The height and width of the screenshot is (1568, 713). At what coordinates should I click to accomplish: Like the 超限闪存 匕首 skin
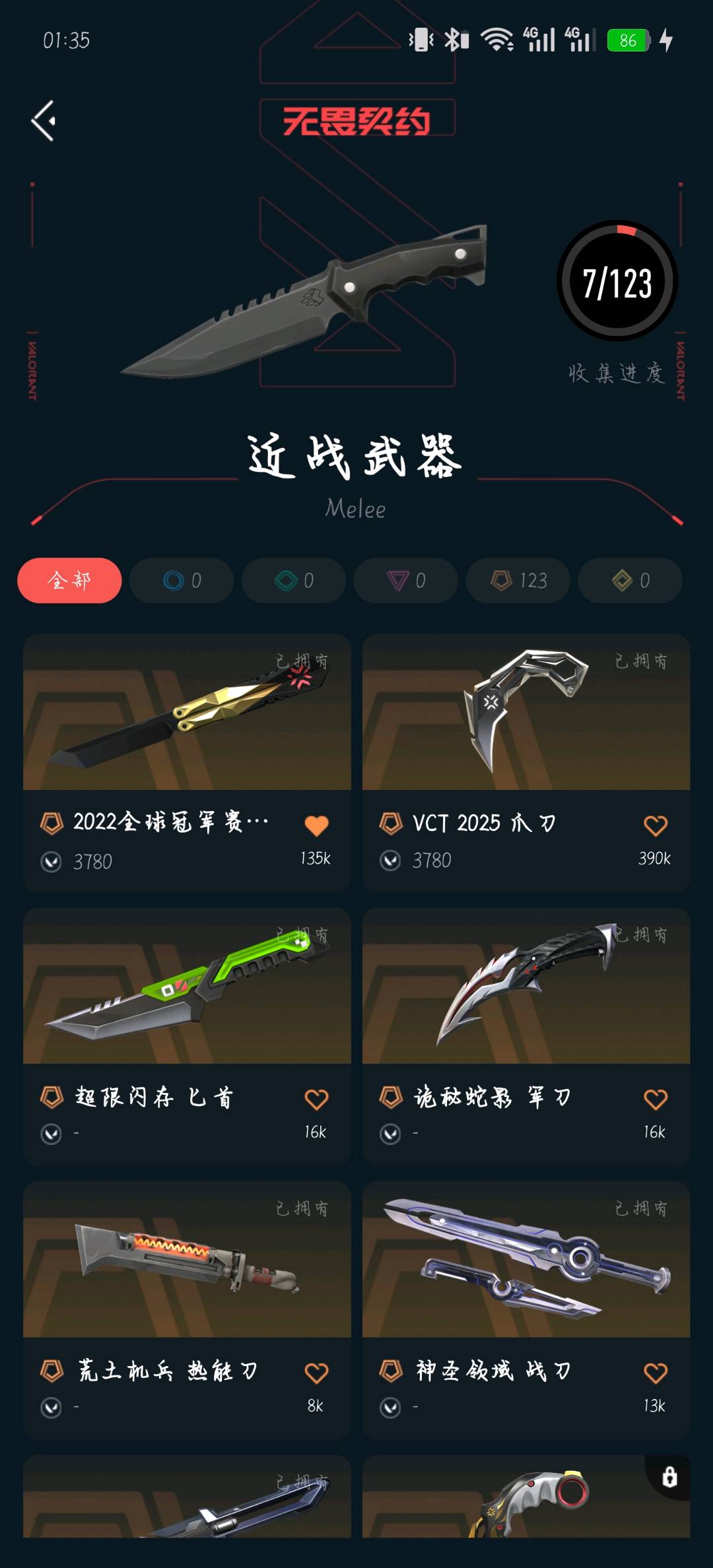[316, 1099]
